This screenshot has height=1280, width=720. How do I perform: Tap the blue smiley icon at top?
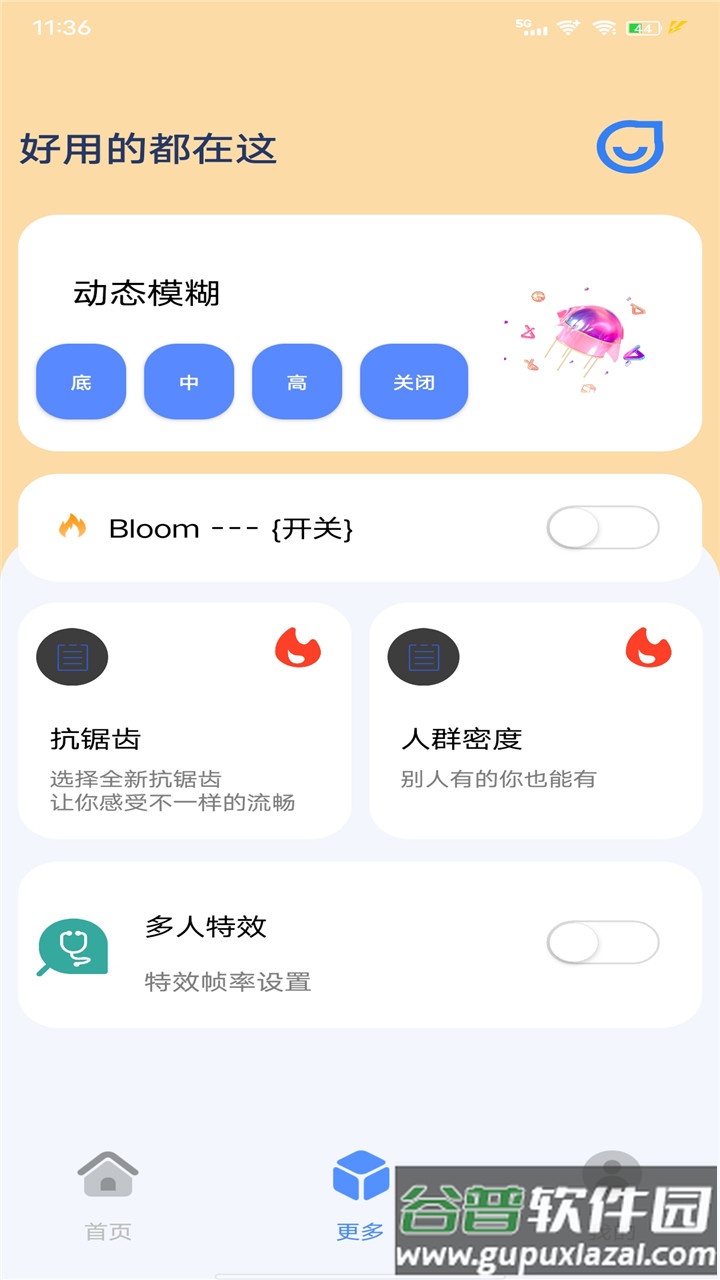click(x=630, y=149)
